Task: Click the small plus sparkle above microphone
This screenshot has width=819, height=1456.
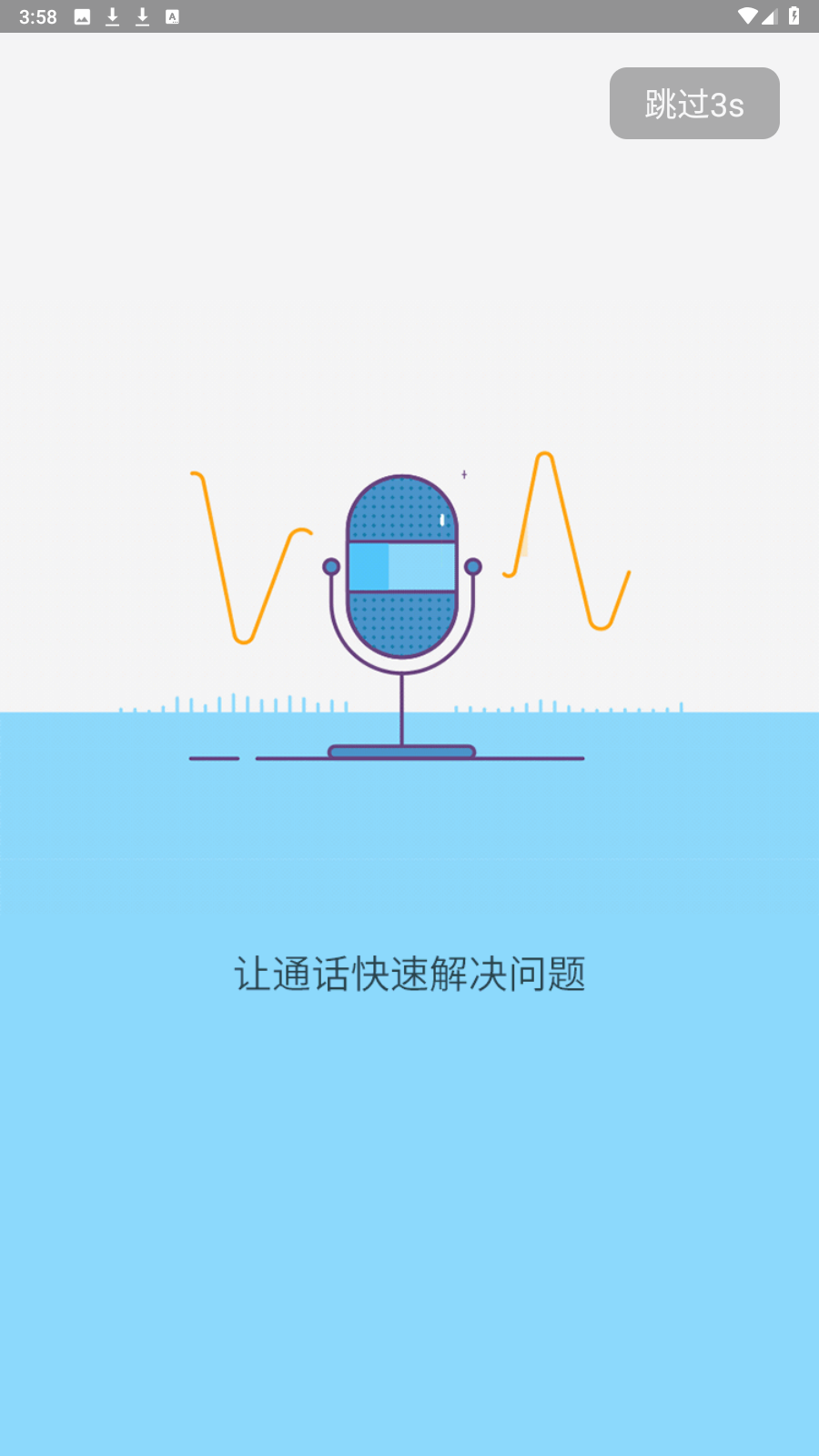Action: [464, 474]
